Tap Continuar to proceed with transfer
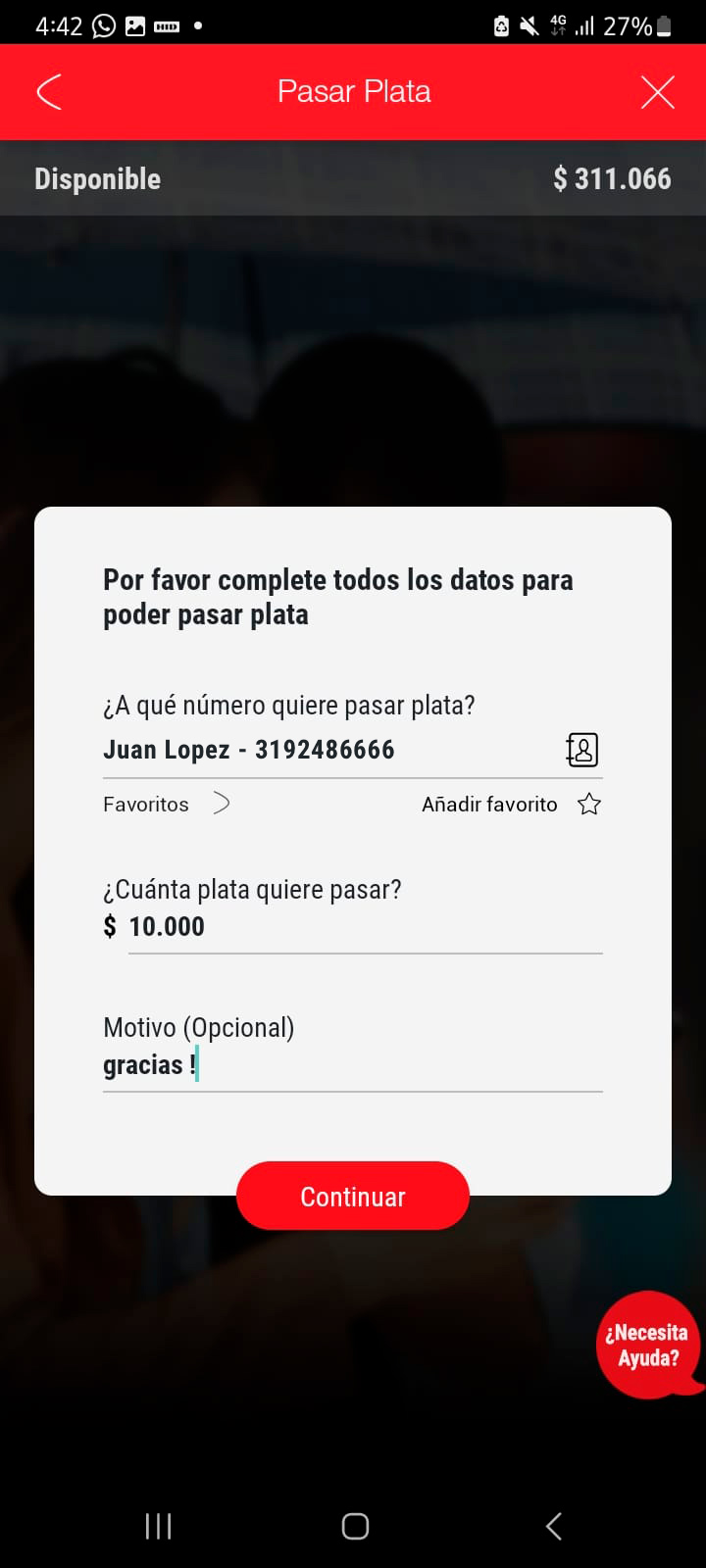This screenshot has height=1568, width=706. (353, 1197)
